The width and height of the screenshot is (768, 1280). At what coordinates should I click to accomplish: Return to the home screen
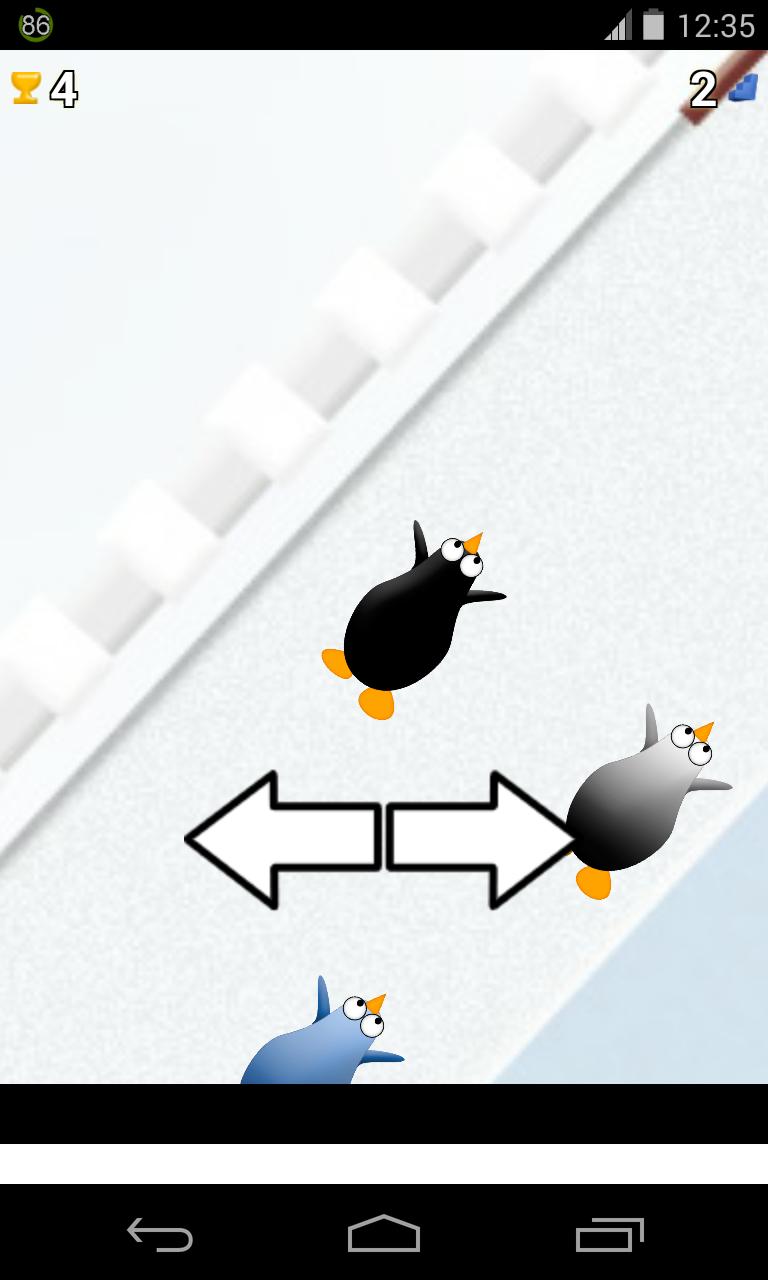click(384, 1235)
